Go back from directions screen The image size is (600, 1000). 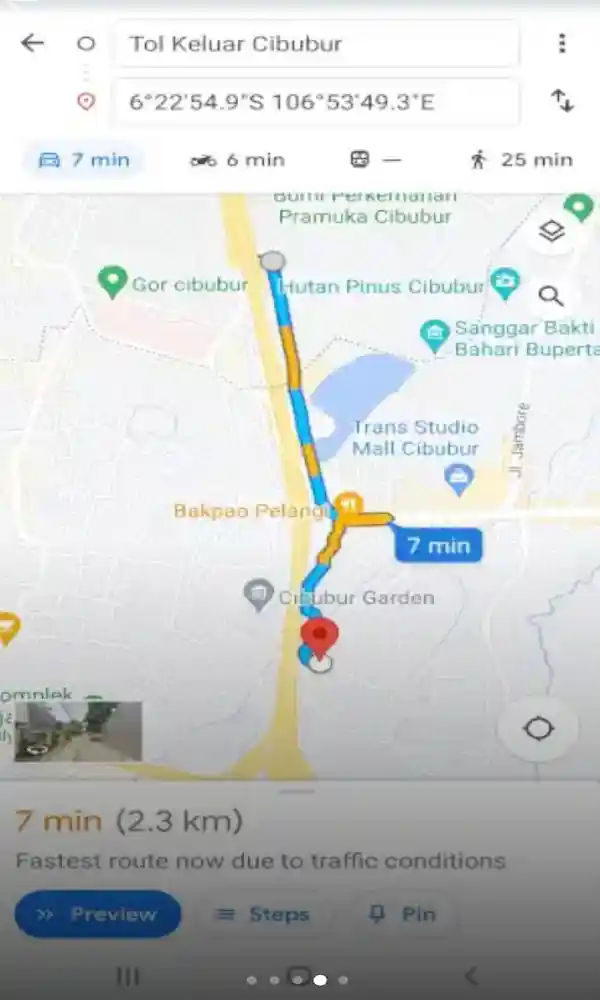(x=32, y=43)
